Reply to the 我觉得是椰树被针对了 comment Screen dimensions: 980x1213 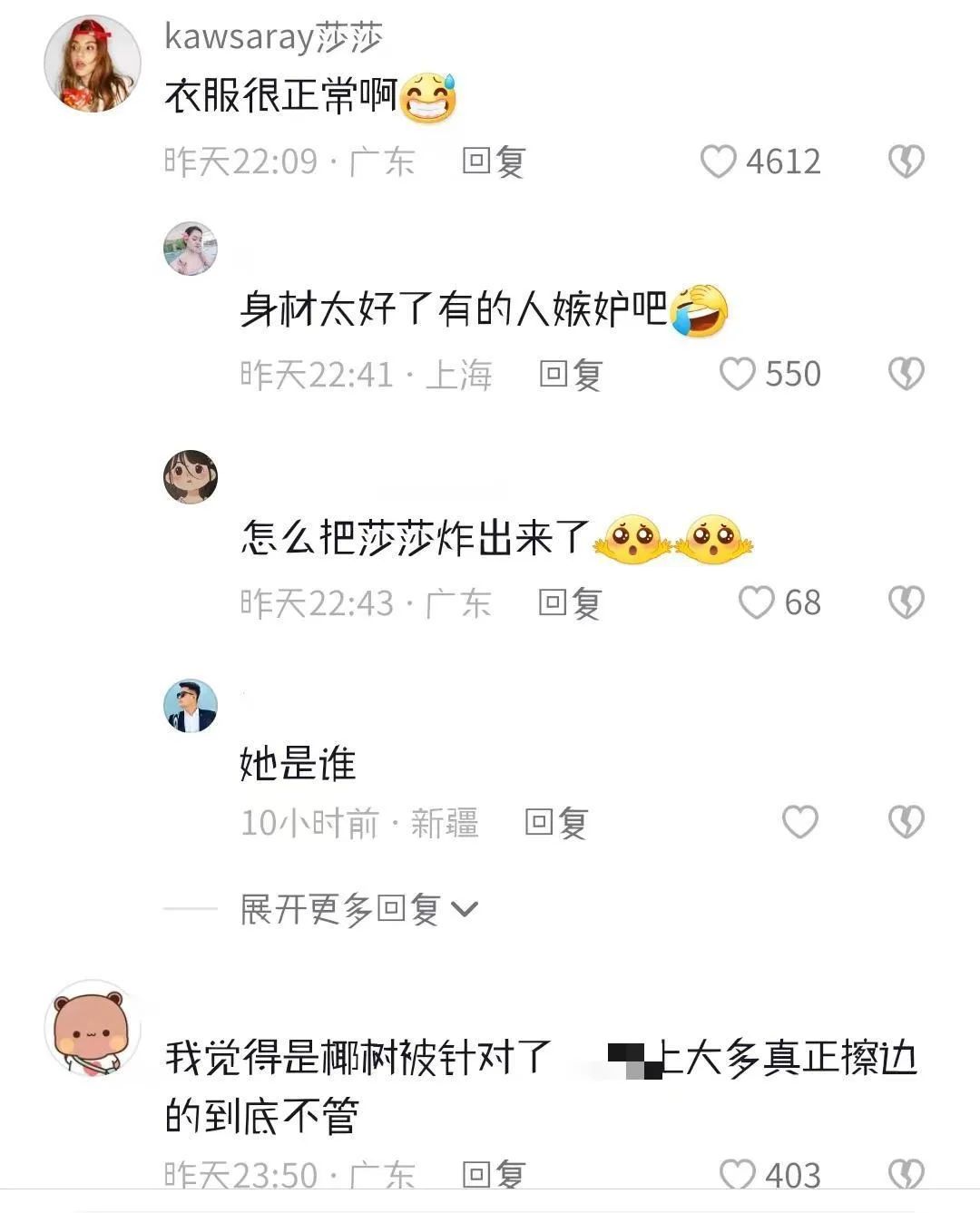point(494,1175)
